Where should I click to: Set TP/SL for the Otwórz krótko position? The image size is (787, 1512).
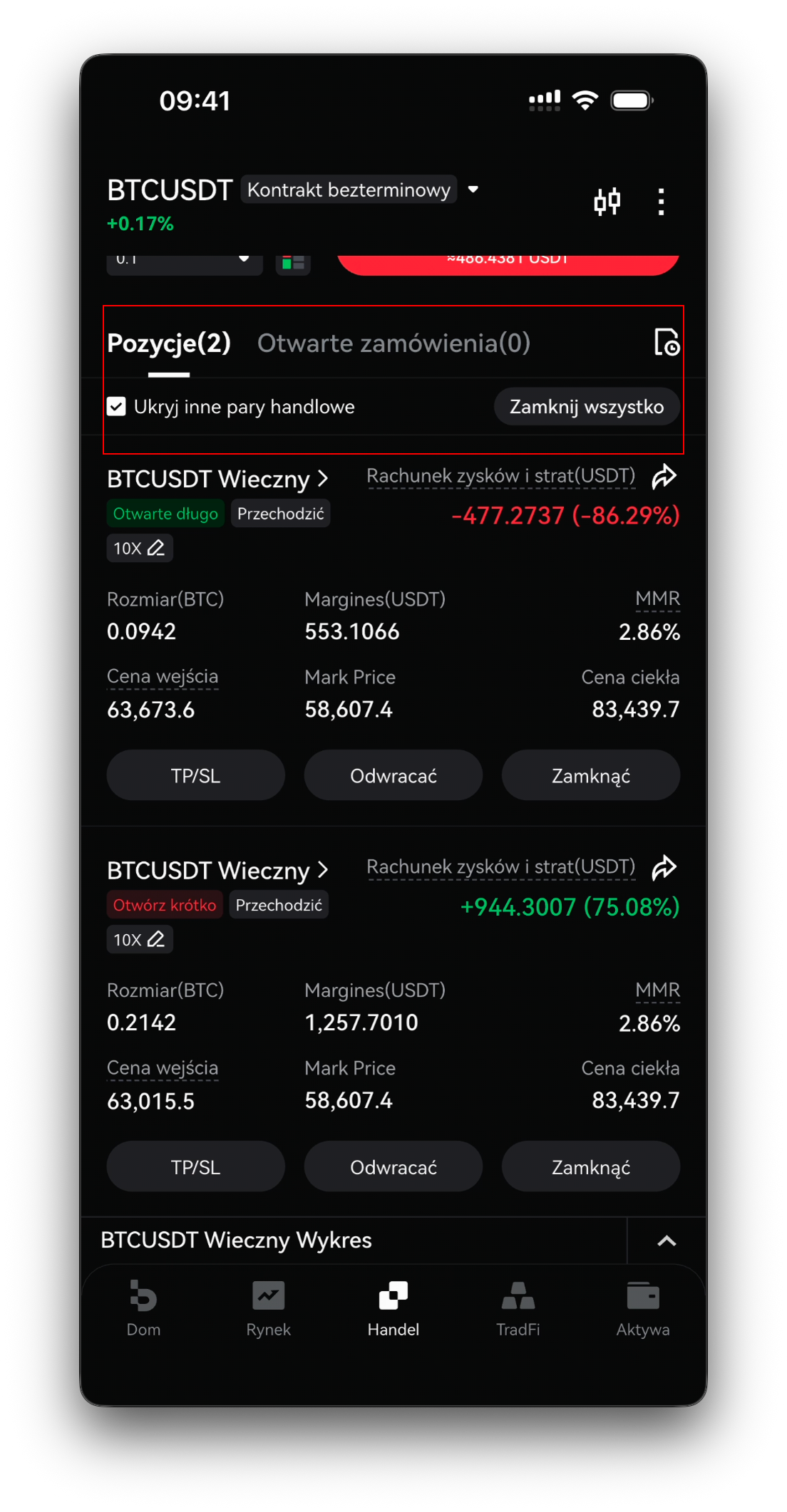[x=195, y=1166]
